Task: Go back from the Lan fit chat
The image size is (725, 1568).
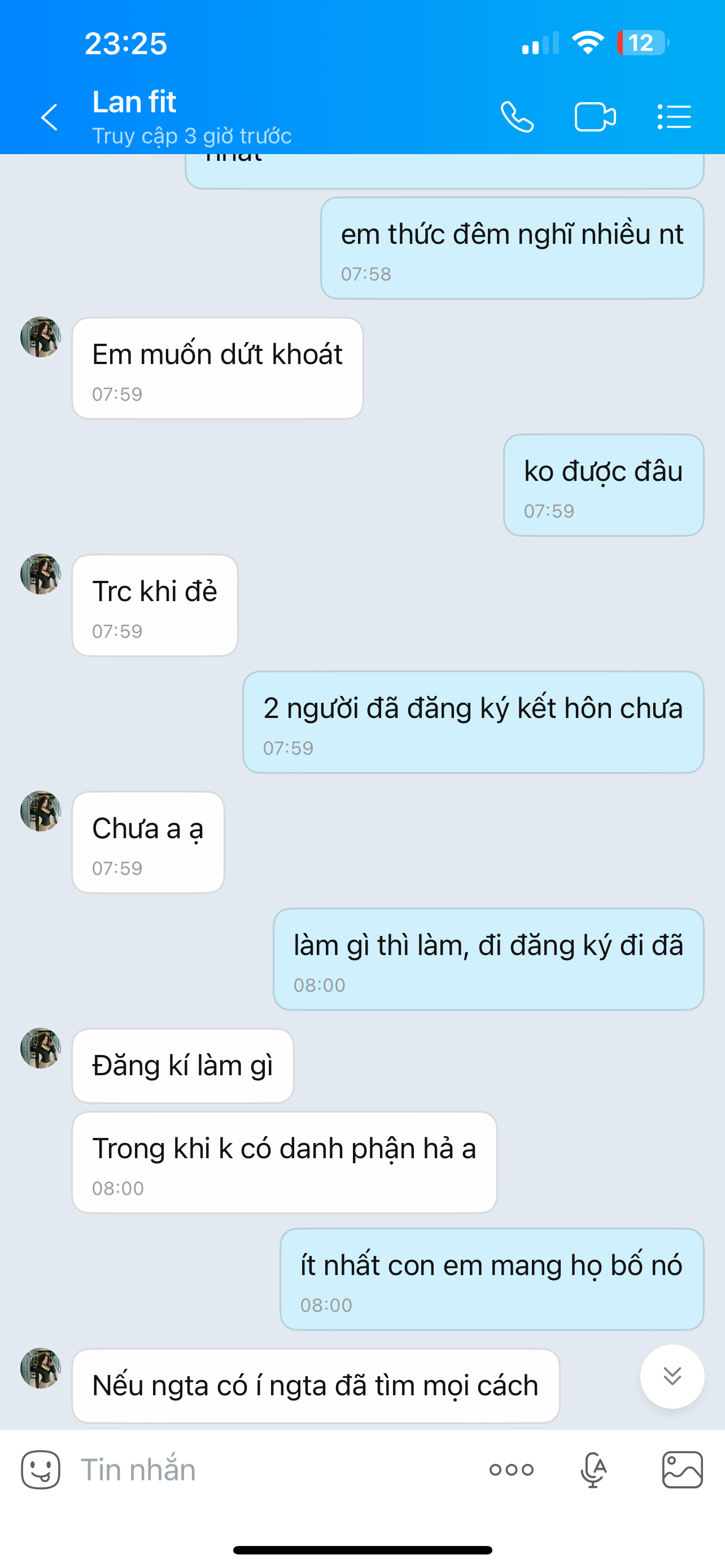Action: coord(49,117)
